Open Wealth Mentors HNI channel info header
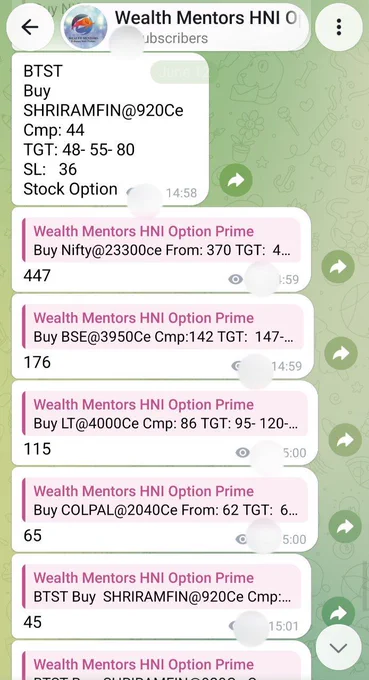The height and width of the screenshot is (680, 369). point(185,27)
